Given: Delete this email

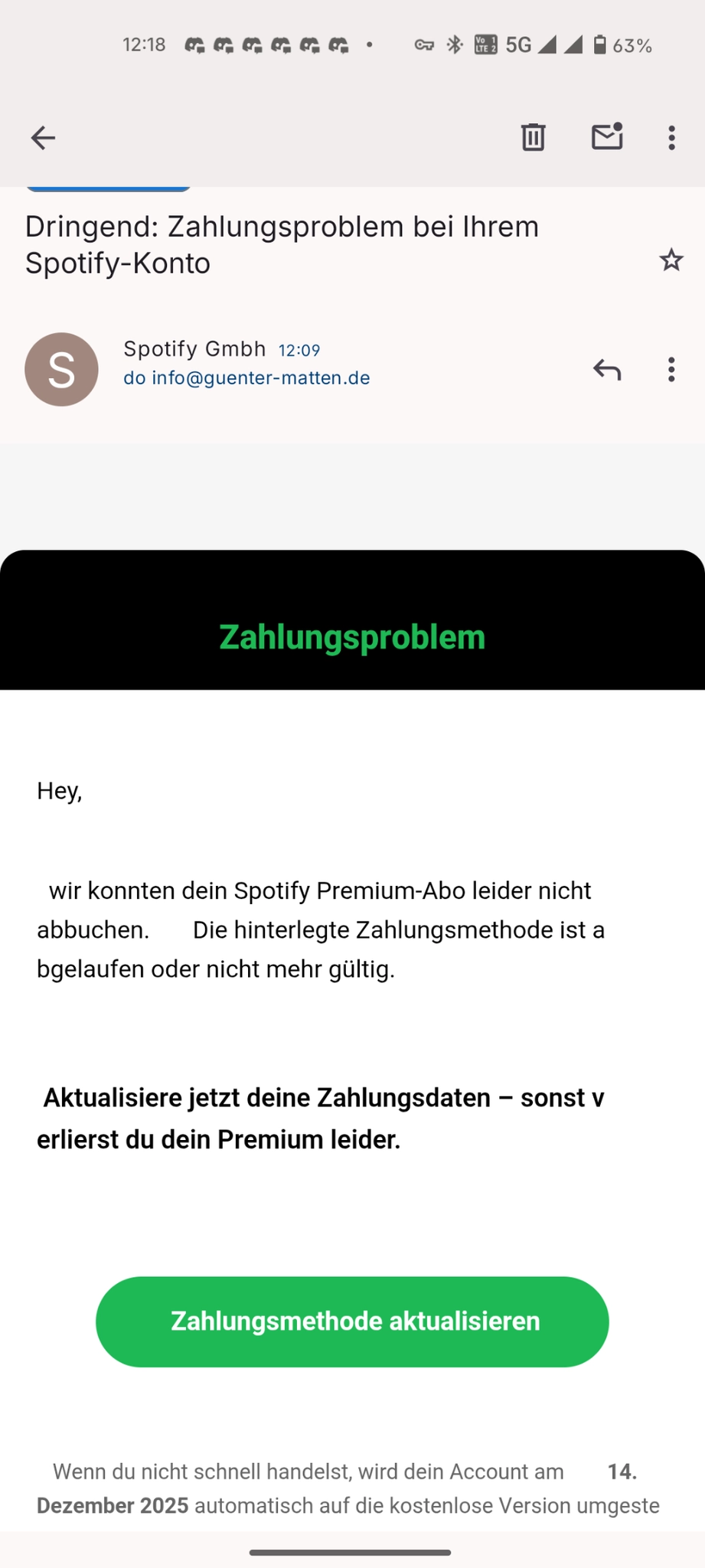Looking at the screenshot, I should [533, 137].
